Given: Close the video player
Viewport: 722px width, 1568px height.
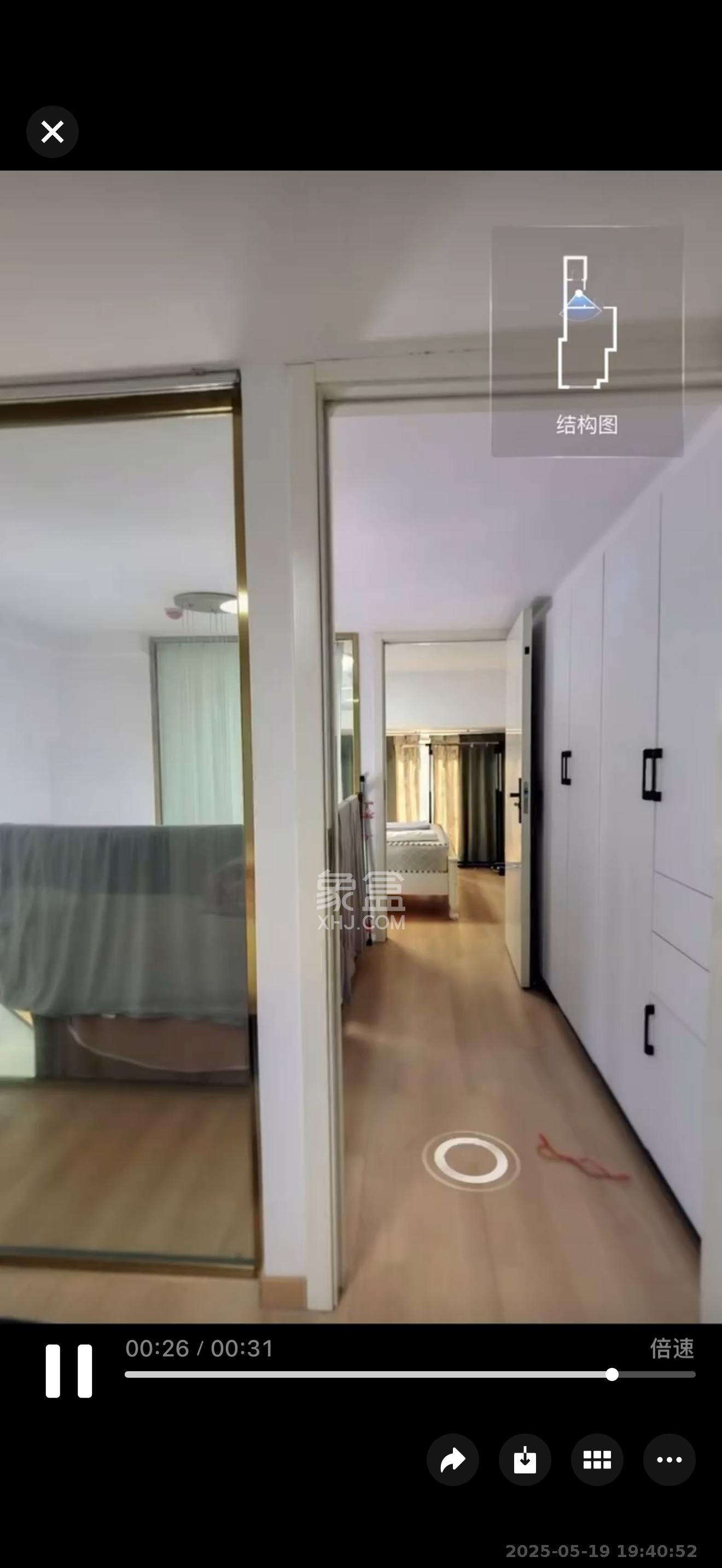Looking at the screenshot, I should point(53,131).
